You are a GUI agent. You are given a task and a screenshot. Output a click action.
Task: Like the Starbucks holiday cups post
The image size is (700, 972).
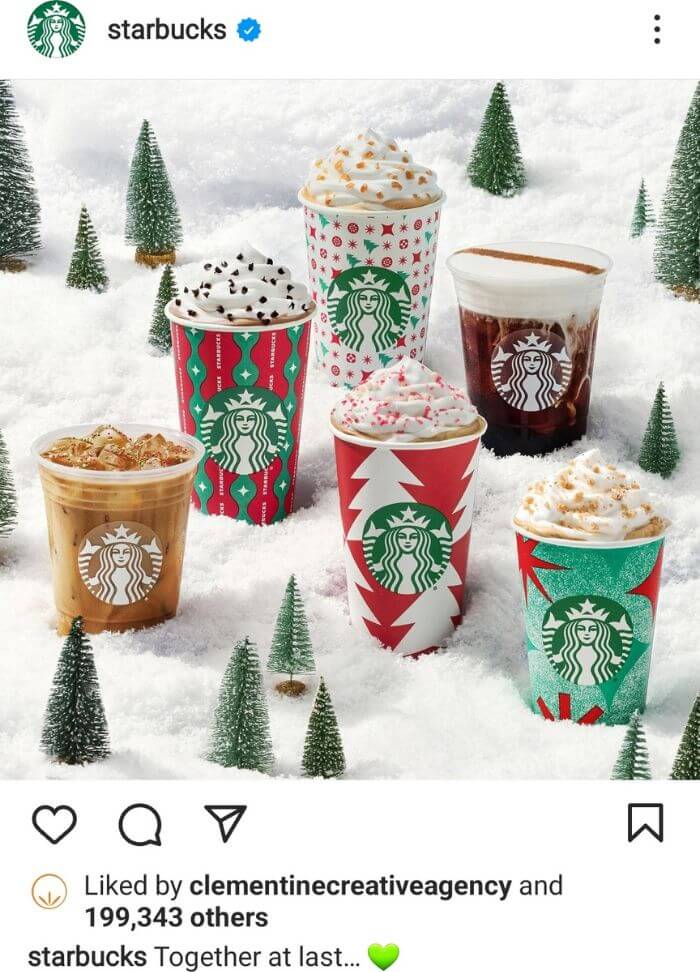(54, 824)
